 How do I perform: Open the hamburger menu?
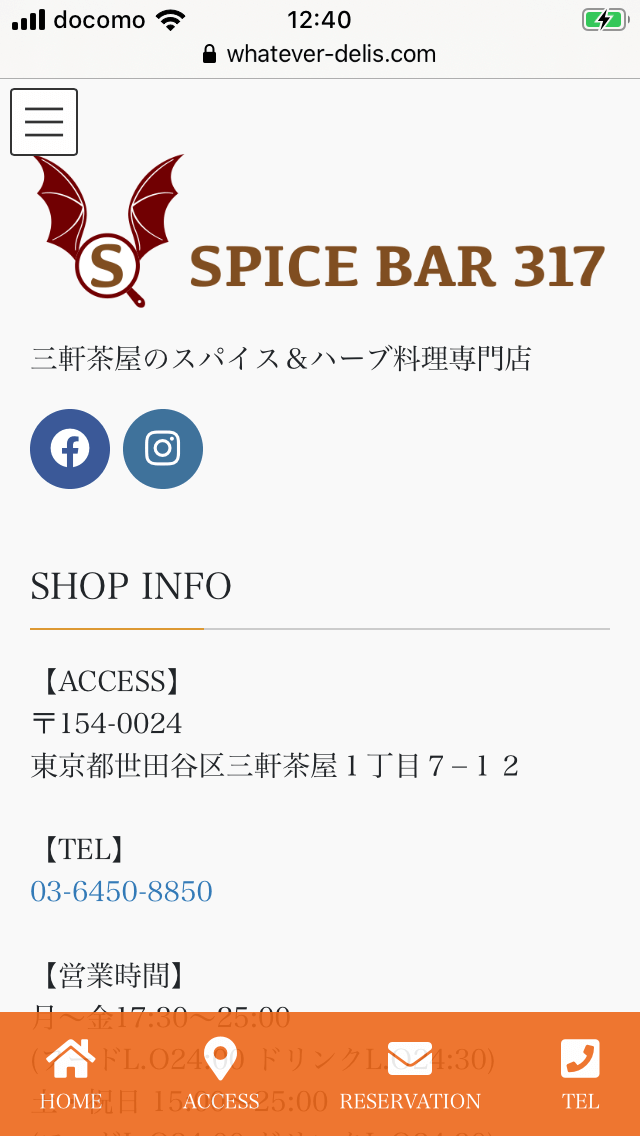pos(44,122)
